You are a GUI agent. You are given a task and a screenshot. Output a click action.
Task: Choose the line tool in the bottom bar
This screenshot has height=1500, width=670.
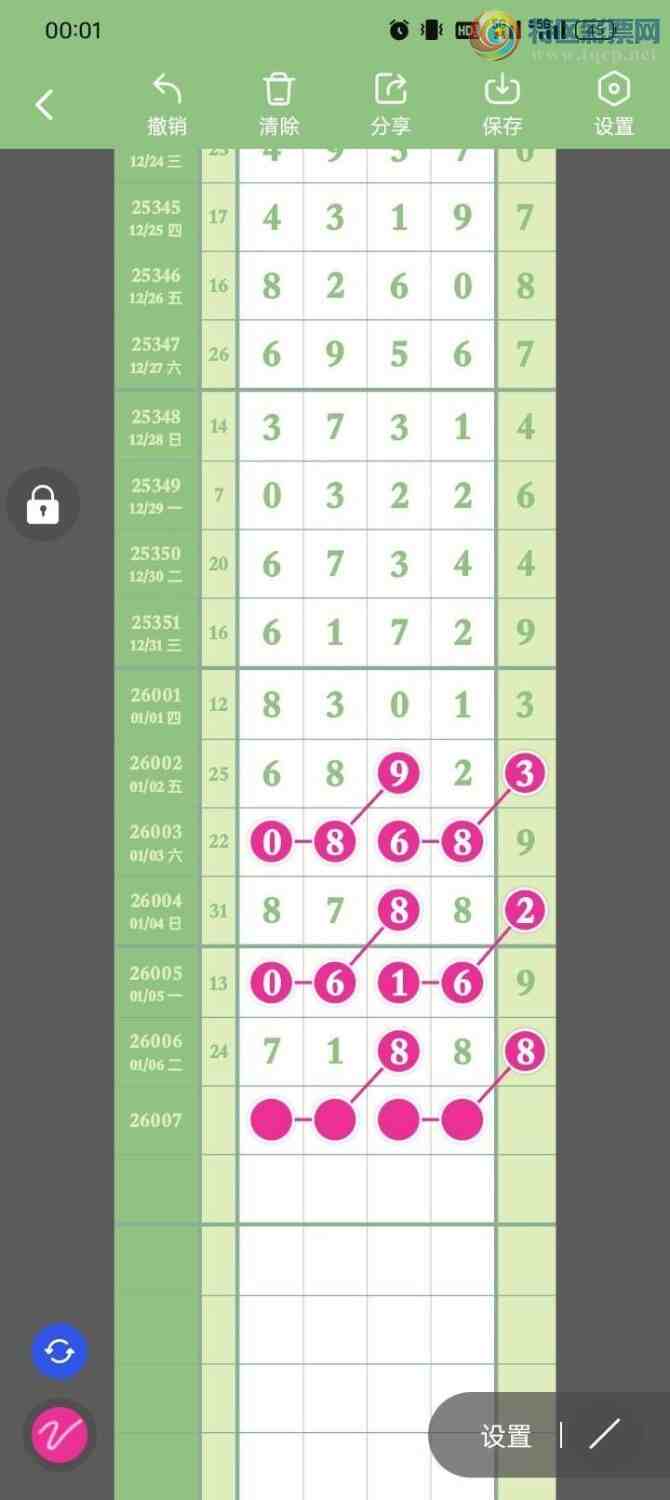(604, 1435)
